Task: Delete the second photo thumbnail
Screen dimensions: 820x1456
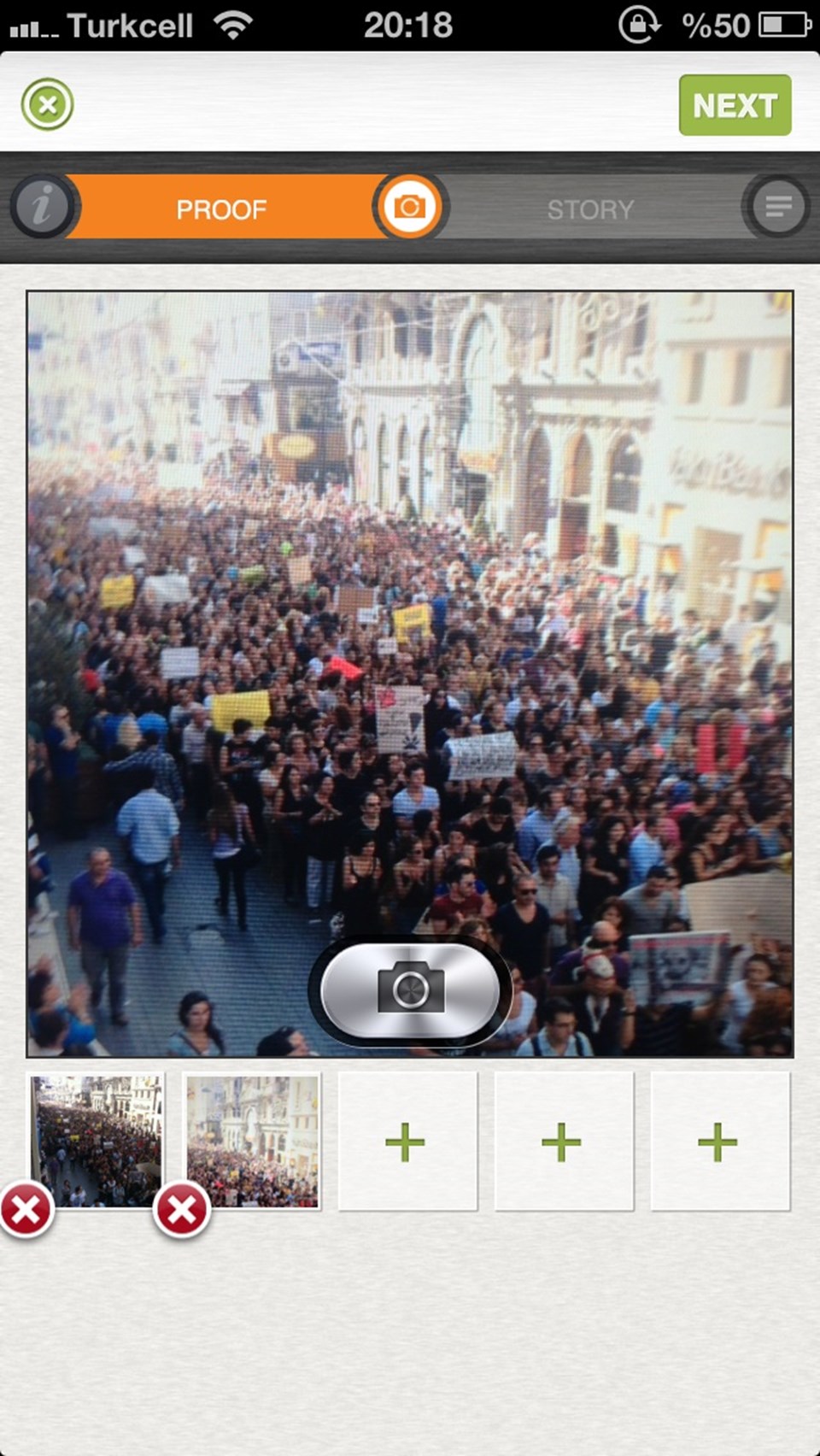Action: coord(181,1210)
